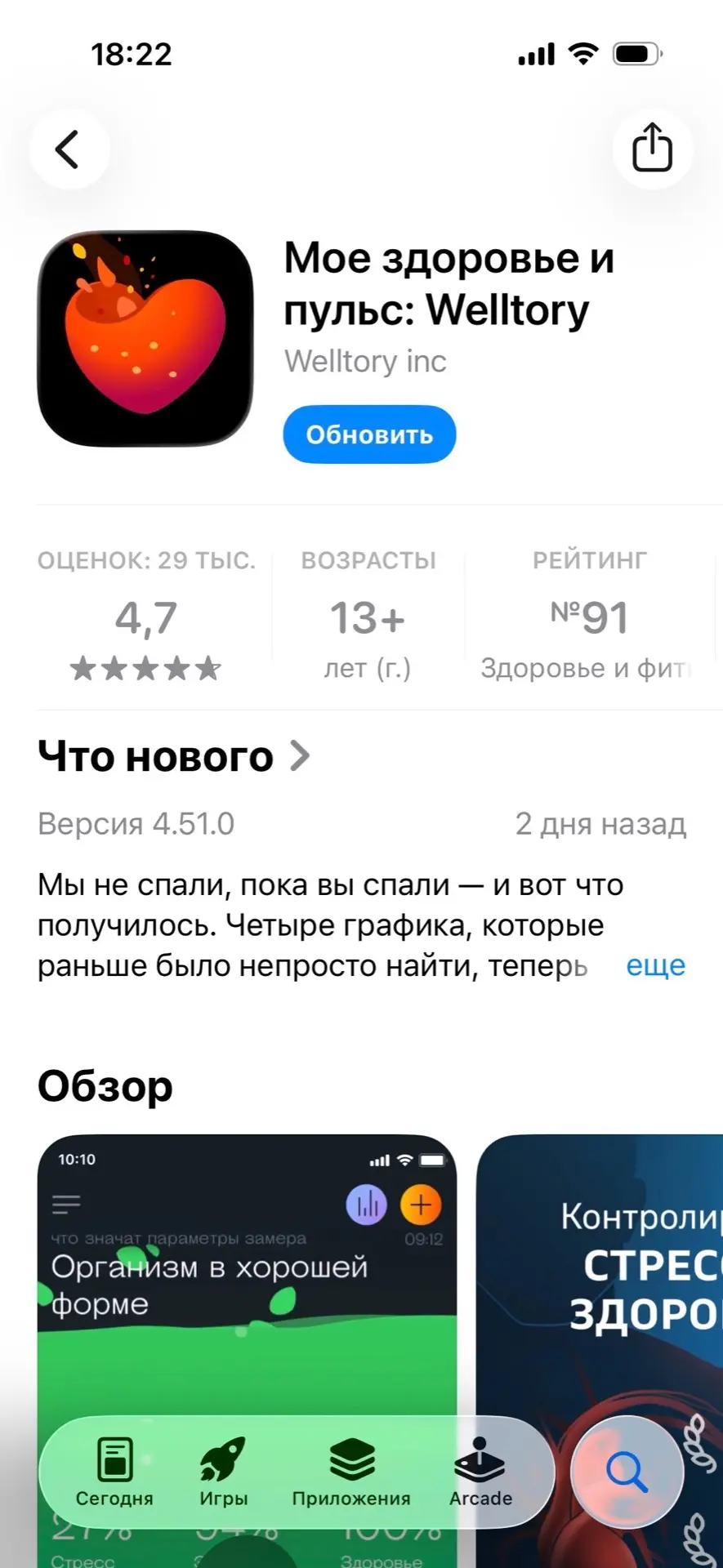723x1568 pixels.
Task: Open search with the magnifier button
Action: tap(627, 1472)
